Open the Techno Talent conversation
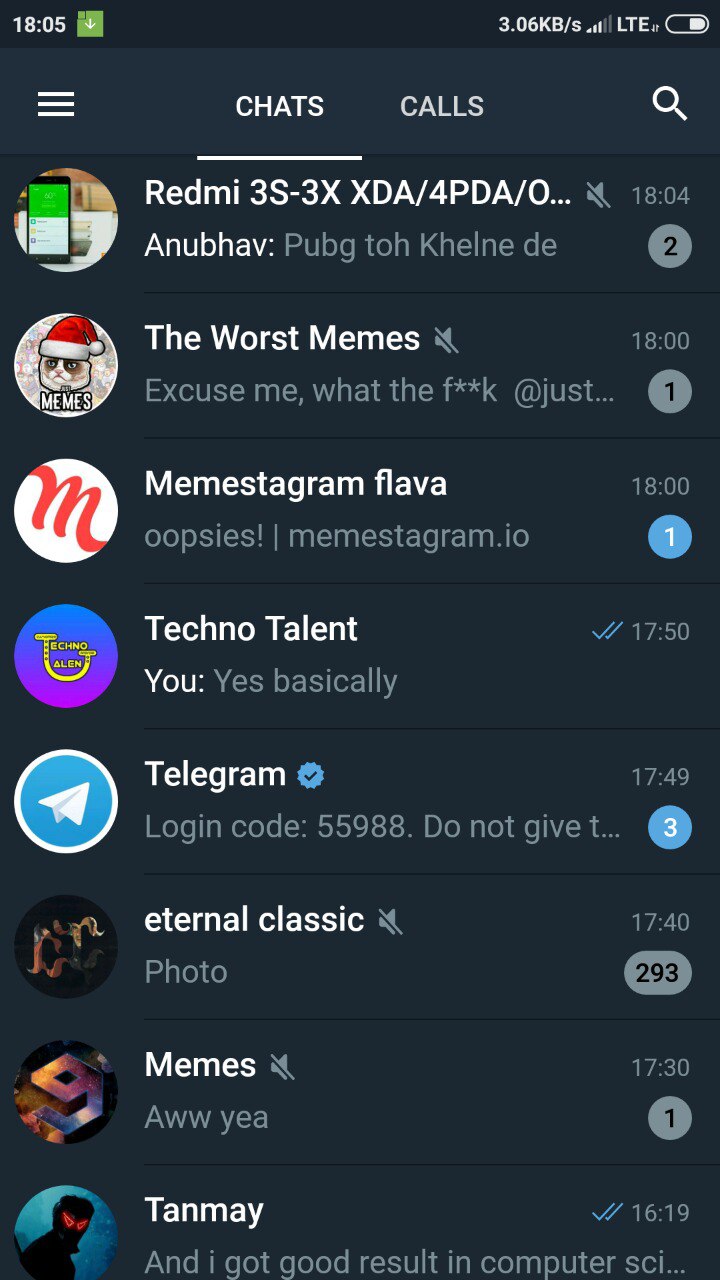The height and width of the screenshot is (1280, 720). click(360, 656)
